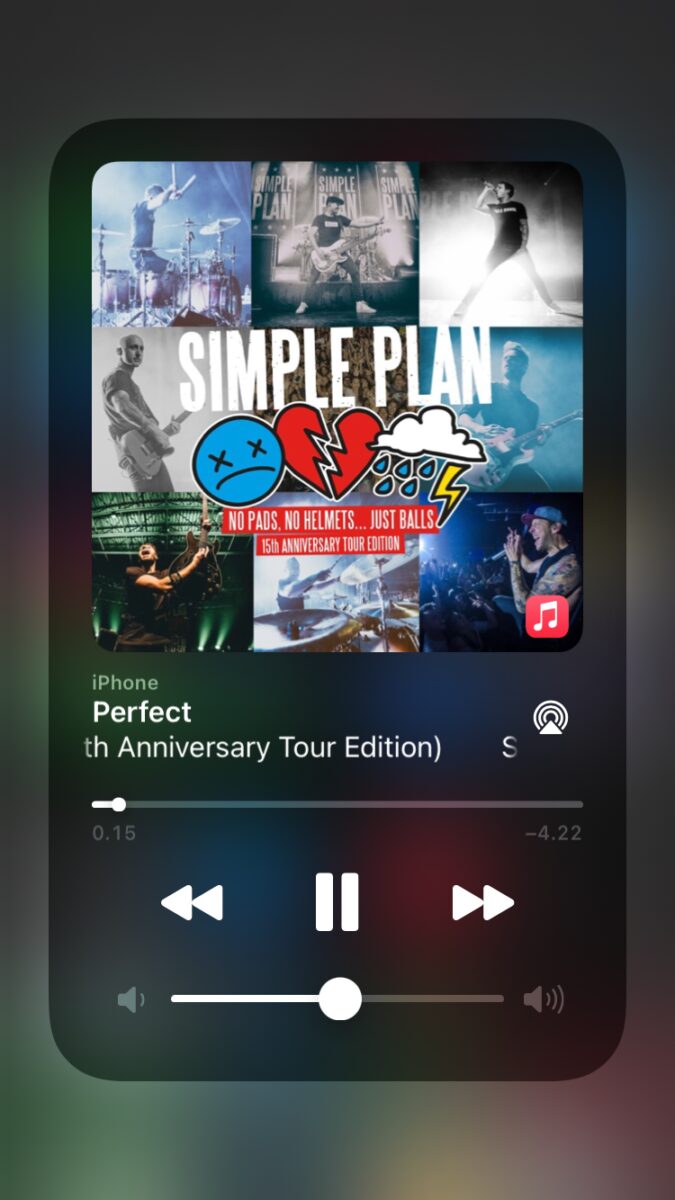Pause the song Perfect
Screen dimensions: 675x1200
pos(337,902)
